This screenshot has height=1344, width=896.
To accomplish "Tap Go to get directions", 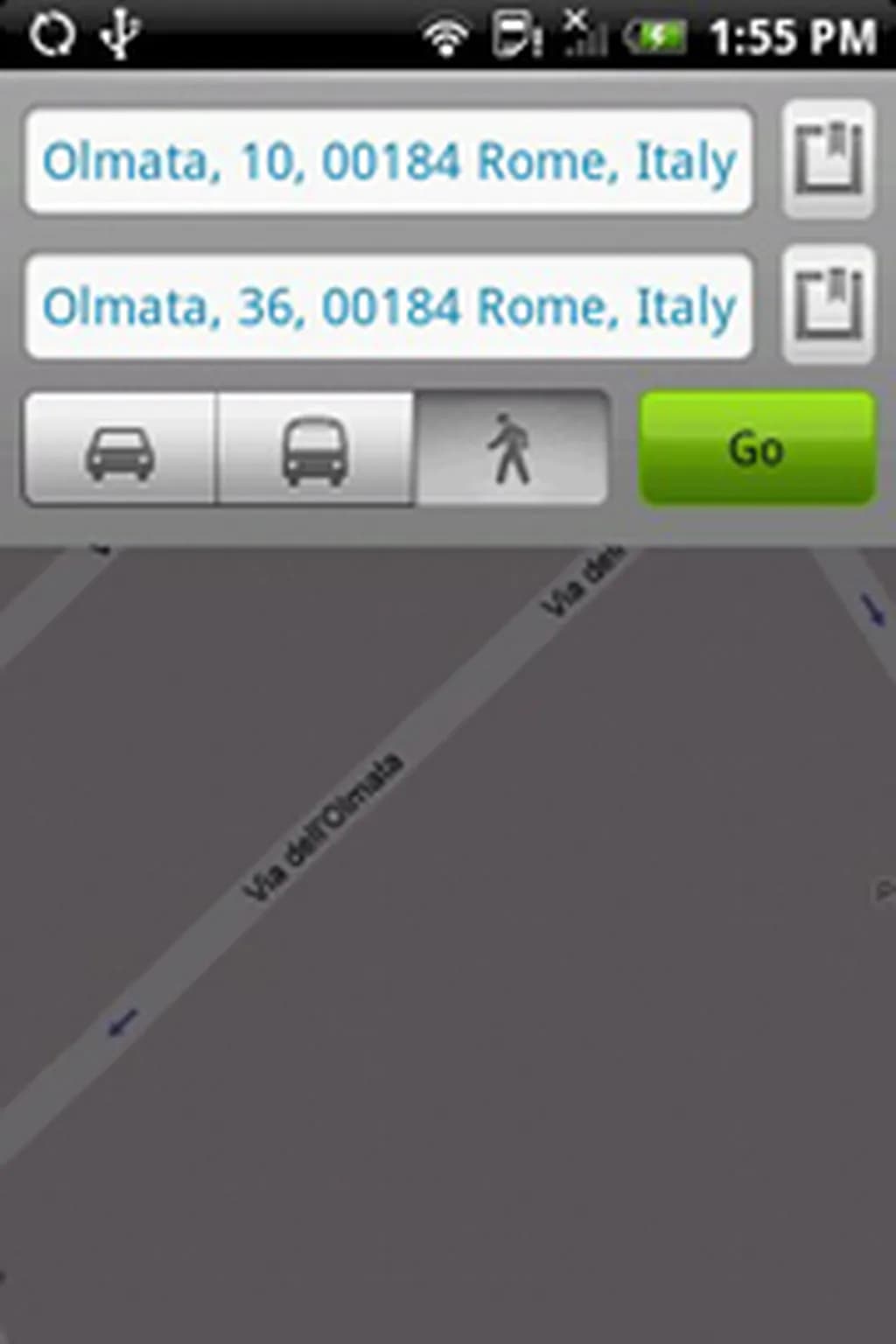I will tap(757, 449).
